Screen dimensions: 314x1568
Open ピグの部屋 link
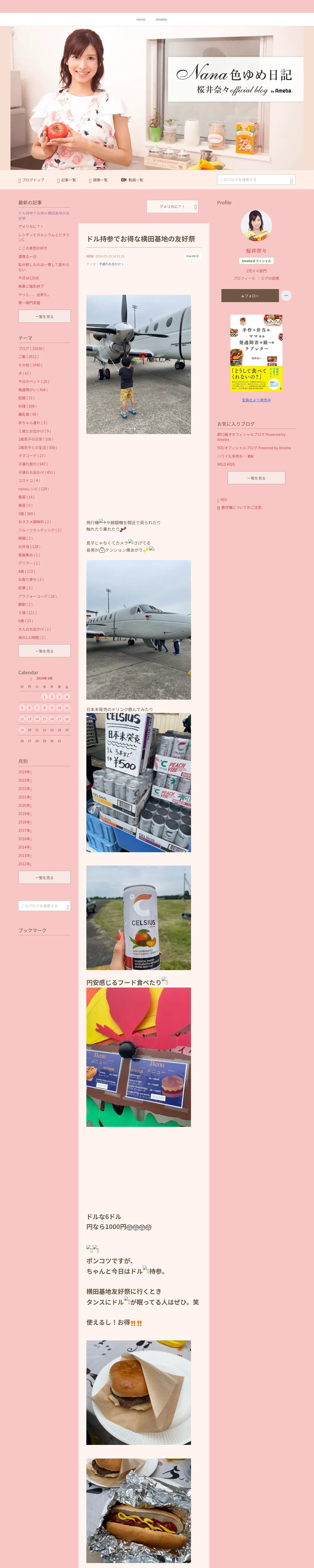270,278
